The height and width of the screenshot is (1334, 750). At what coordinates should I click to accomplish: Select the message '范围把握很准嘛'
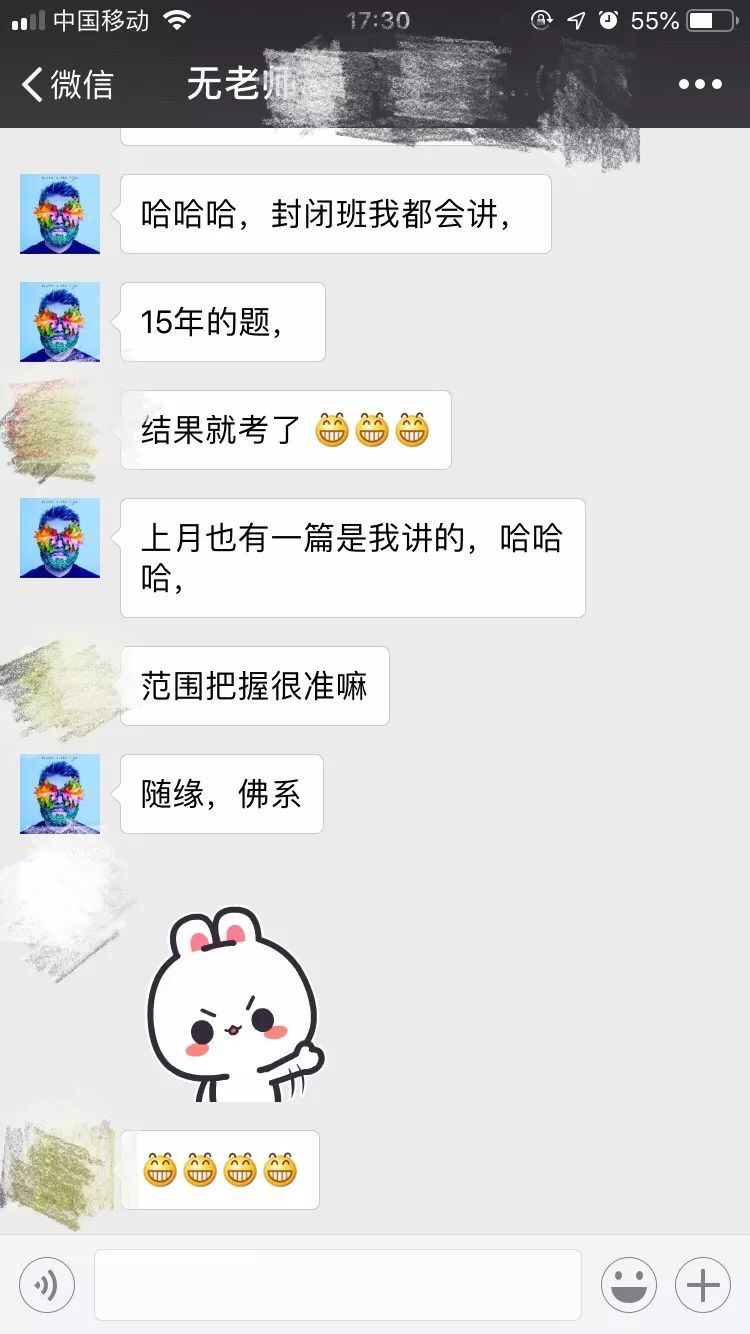click(253, 685)
